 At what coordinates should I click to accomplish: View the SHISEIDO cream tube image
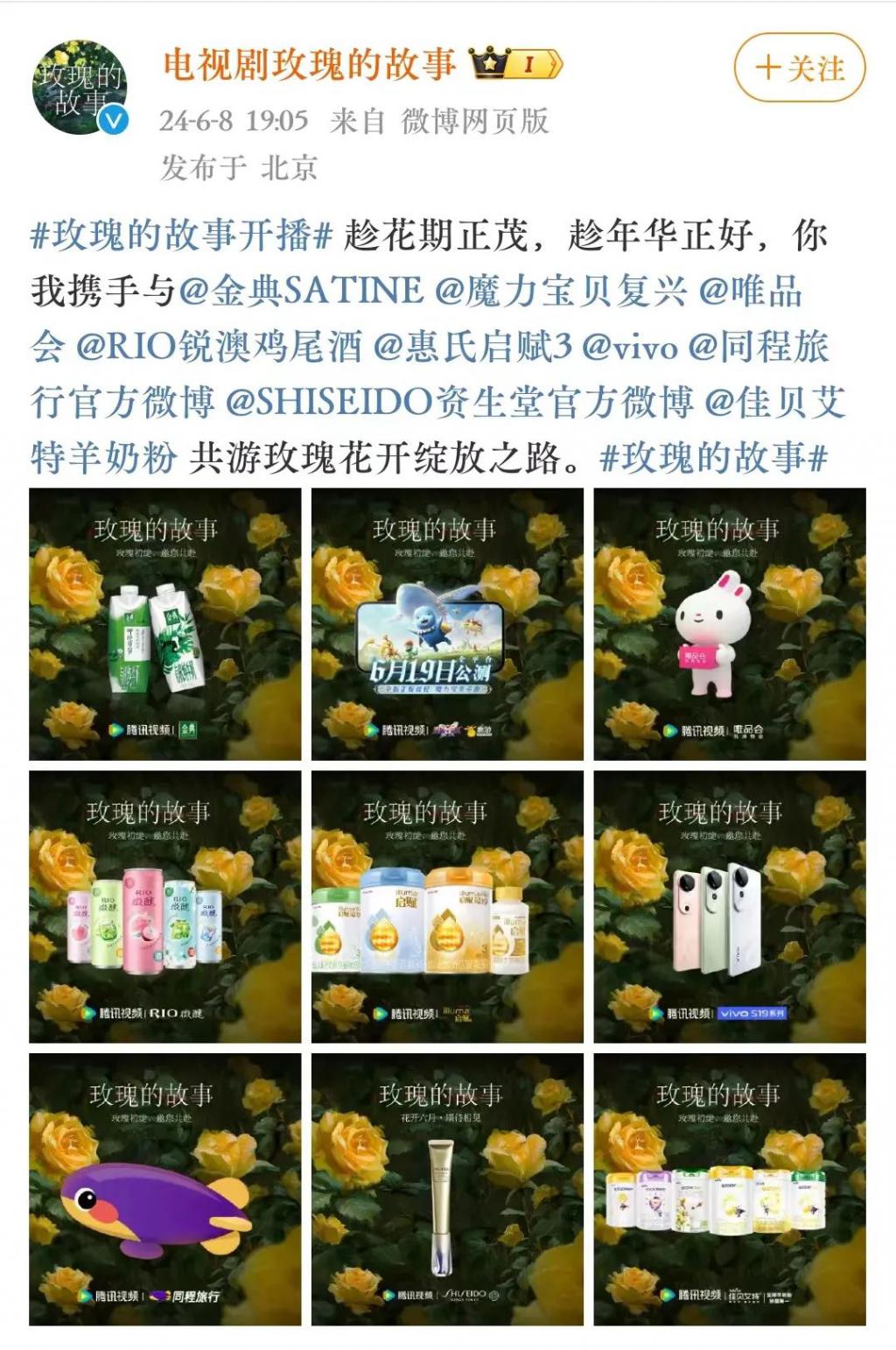click(x=447, y=1189)
